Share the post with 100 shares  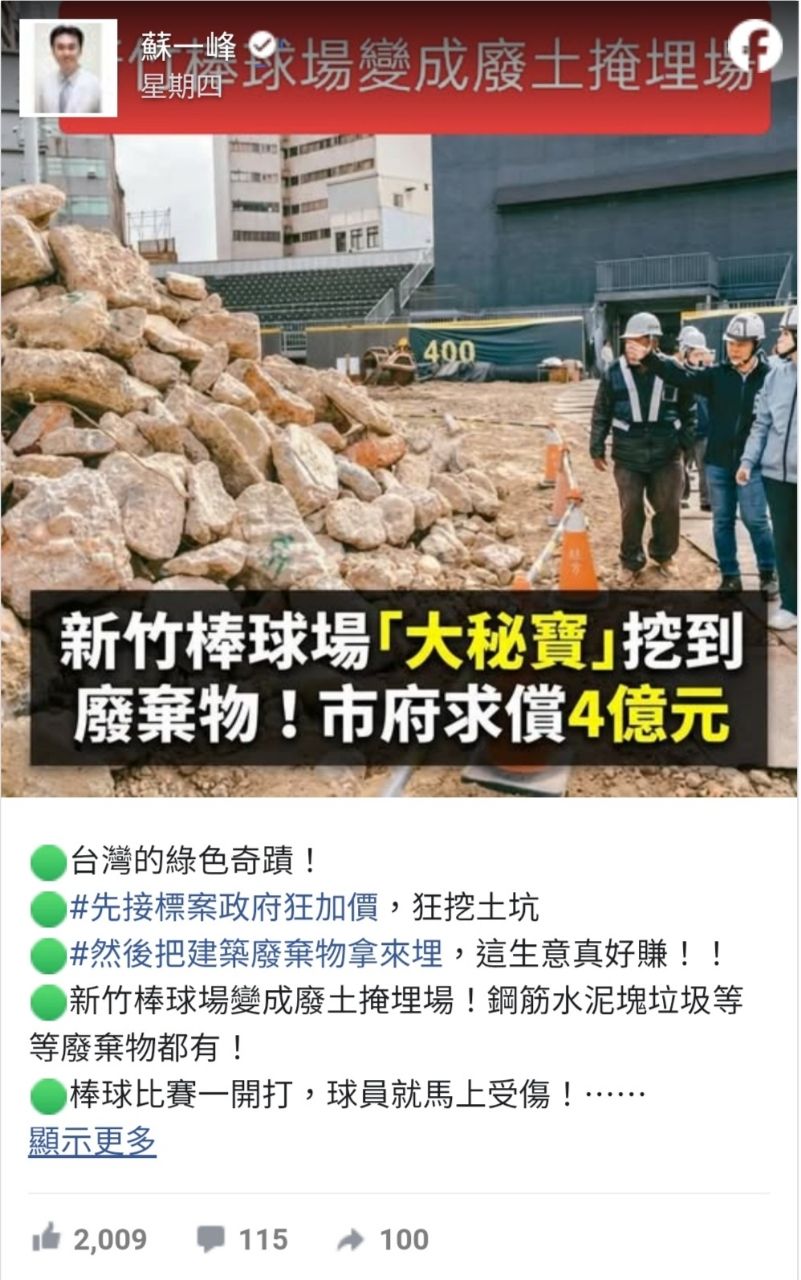(382, 1240)
